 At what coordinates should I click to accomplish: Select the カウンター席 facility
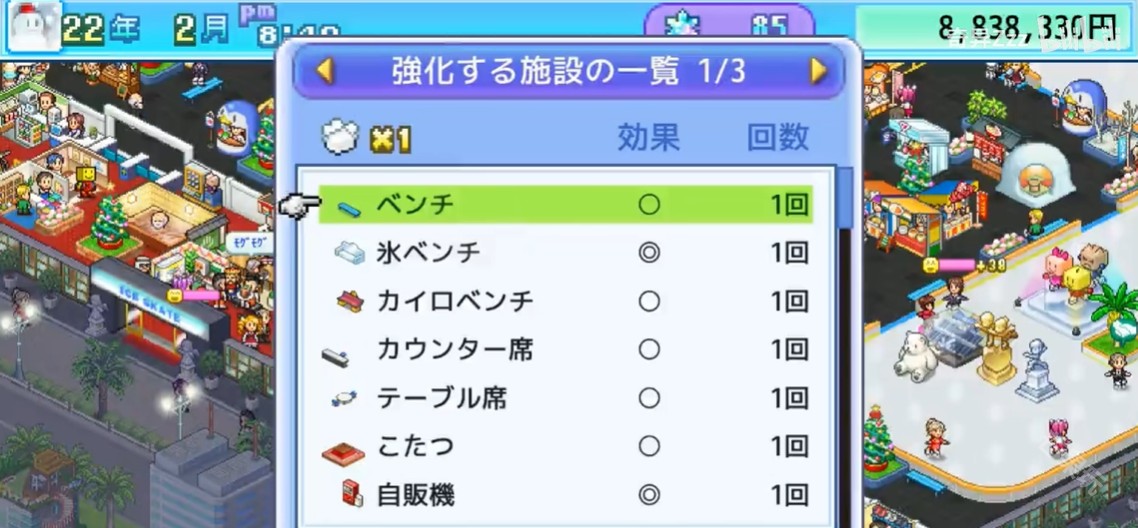566,349
